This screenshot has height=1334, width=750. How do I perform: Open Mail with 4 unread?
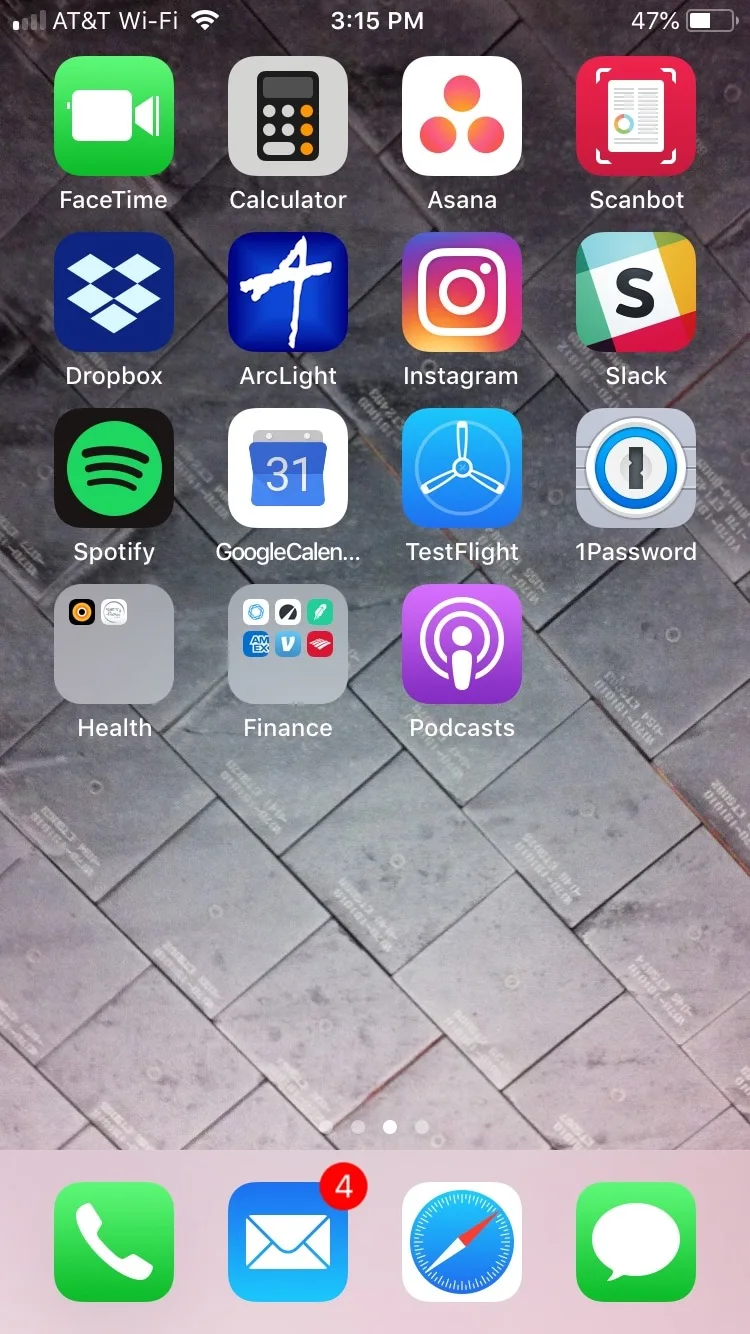pos(288,1242)
